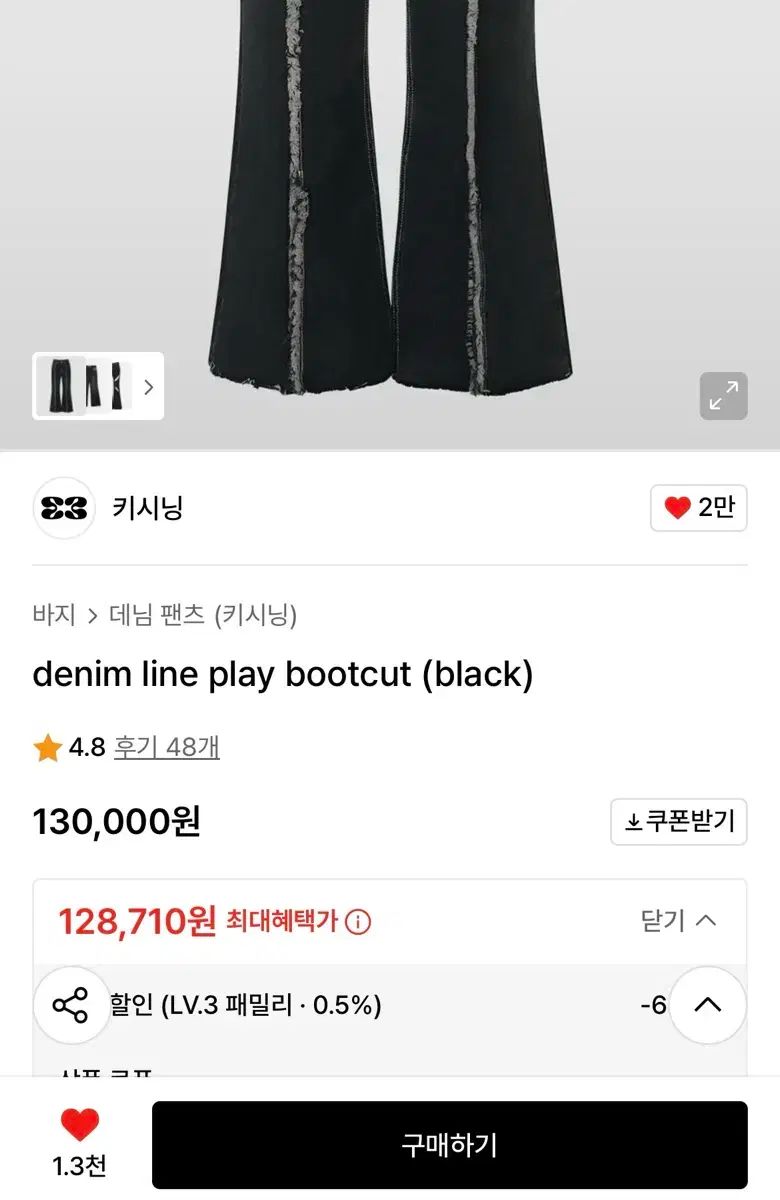View the 후기 48개 reviews

tap(166, 747)
